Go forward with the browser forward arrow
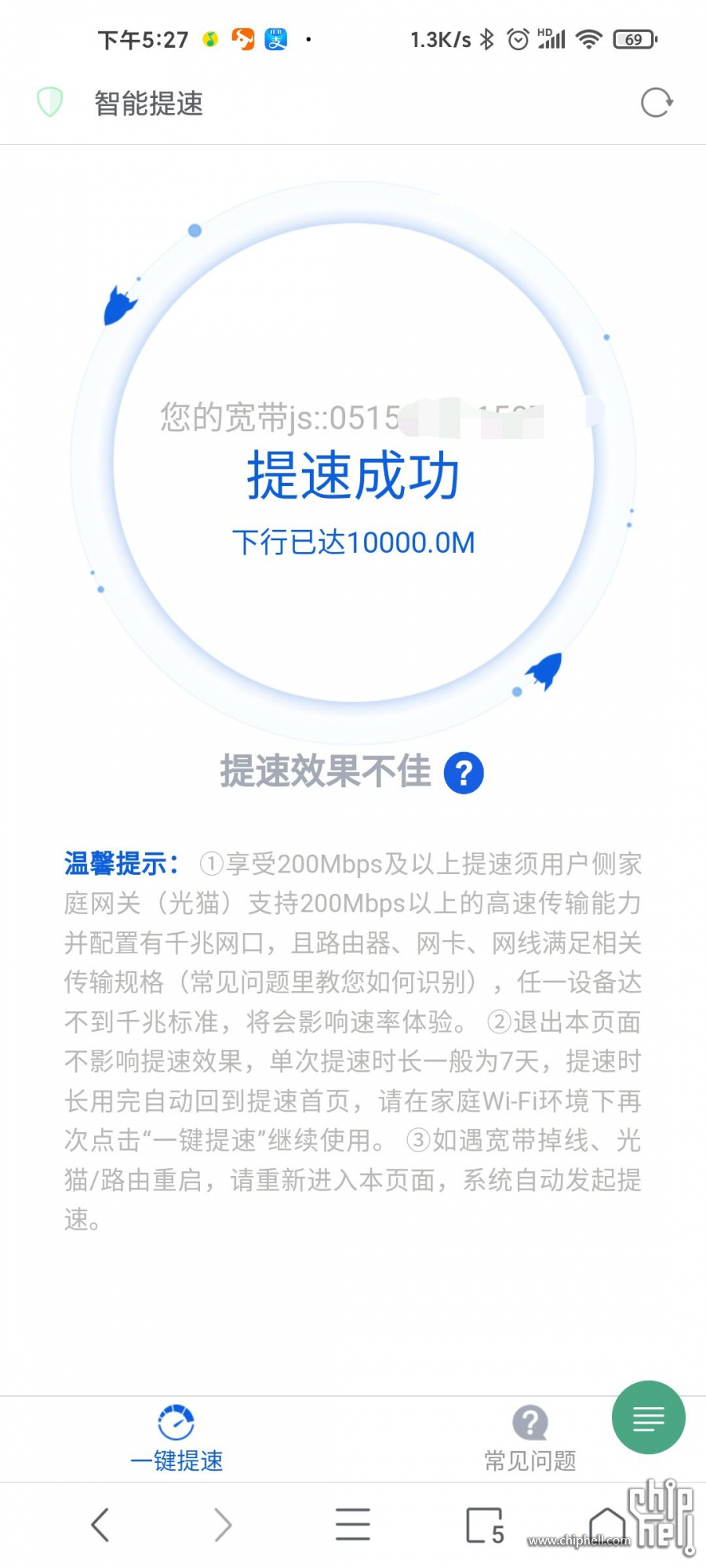 pos(224,1525)
